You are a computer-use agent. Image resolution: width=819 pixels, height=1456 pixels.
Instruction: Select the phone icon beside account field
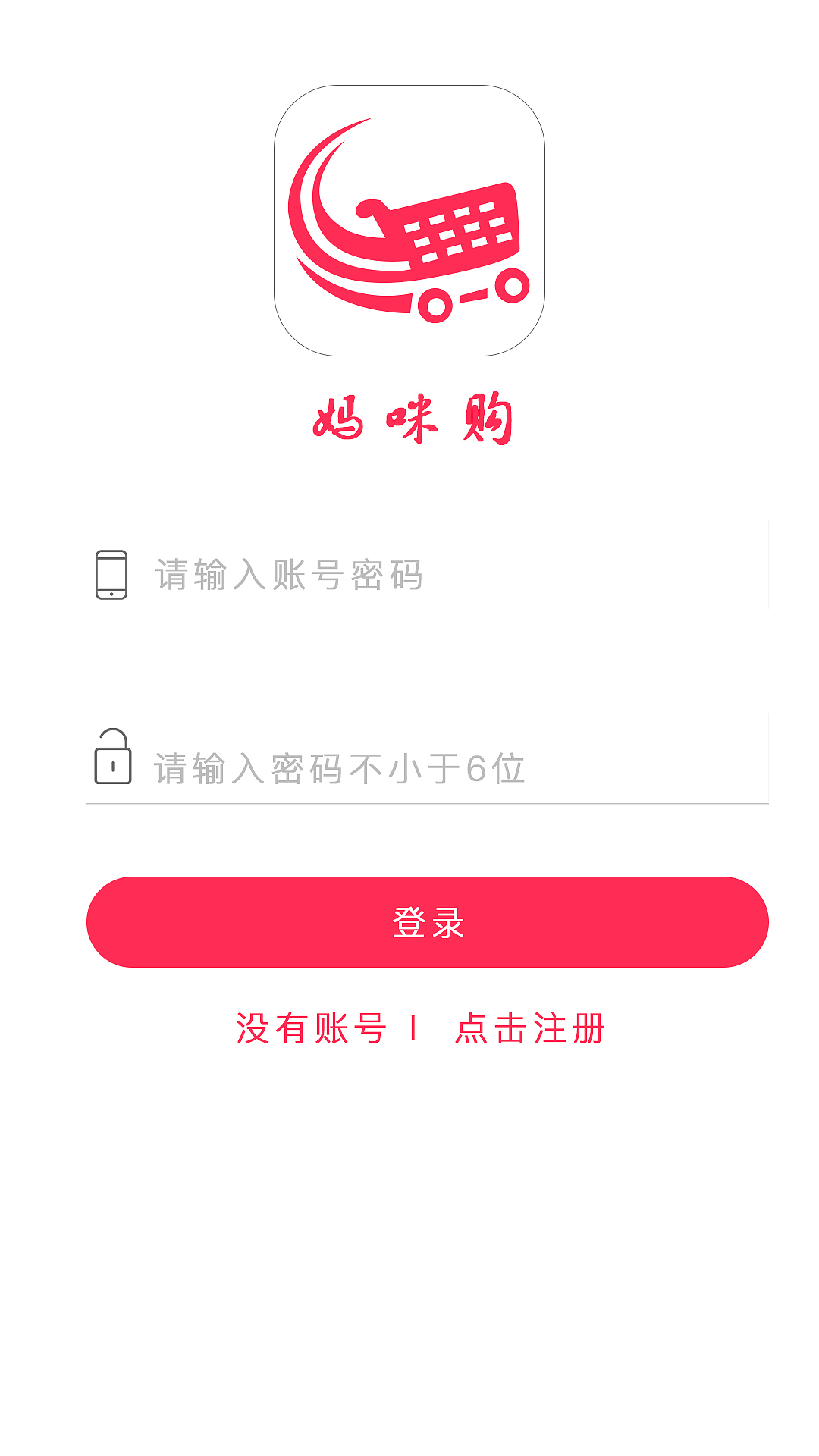(112, 574)
